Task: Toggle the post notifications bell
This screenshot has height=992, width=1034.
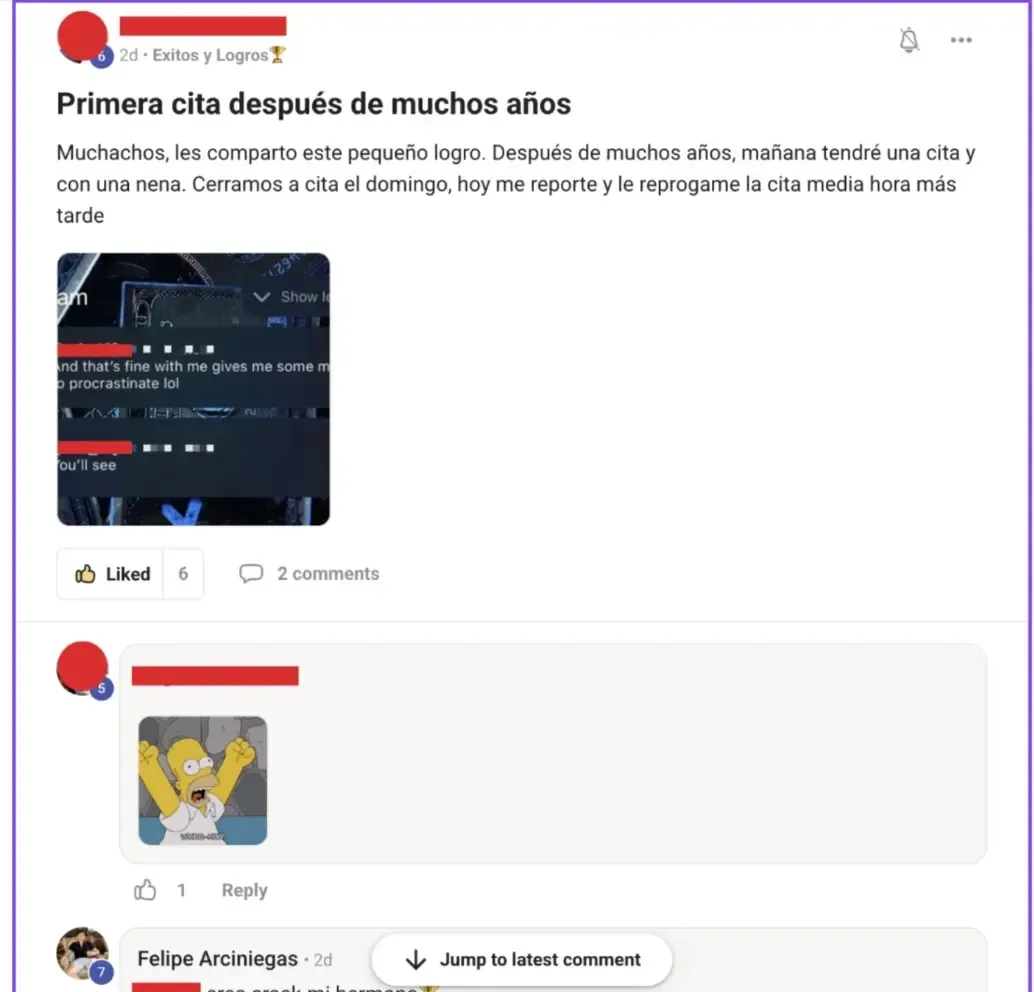Action: 909,40
